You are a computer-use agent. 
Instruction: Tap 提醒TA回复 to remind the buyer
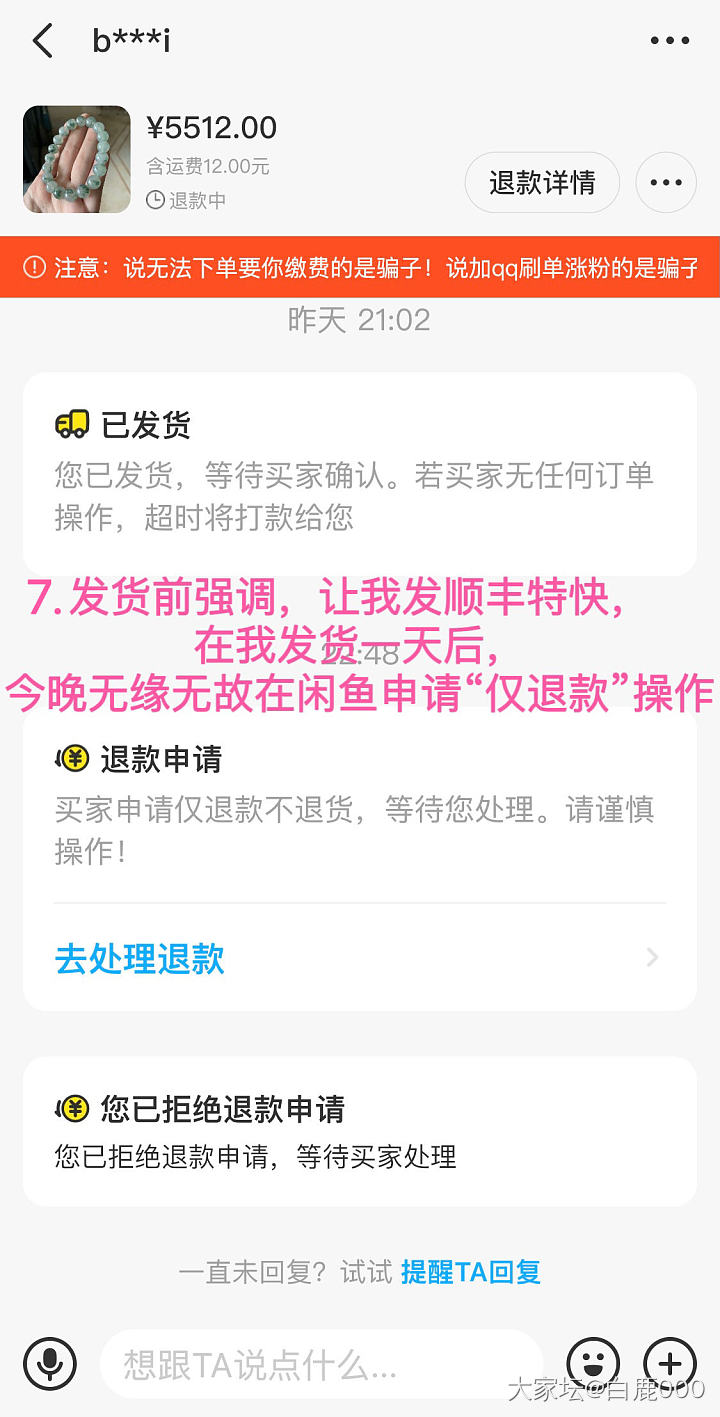(470, 1272)
